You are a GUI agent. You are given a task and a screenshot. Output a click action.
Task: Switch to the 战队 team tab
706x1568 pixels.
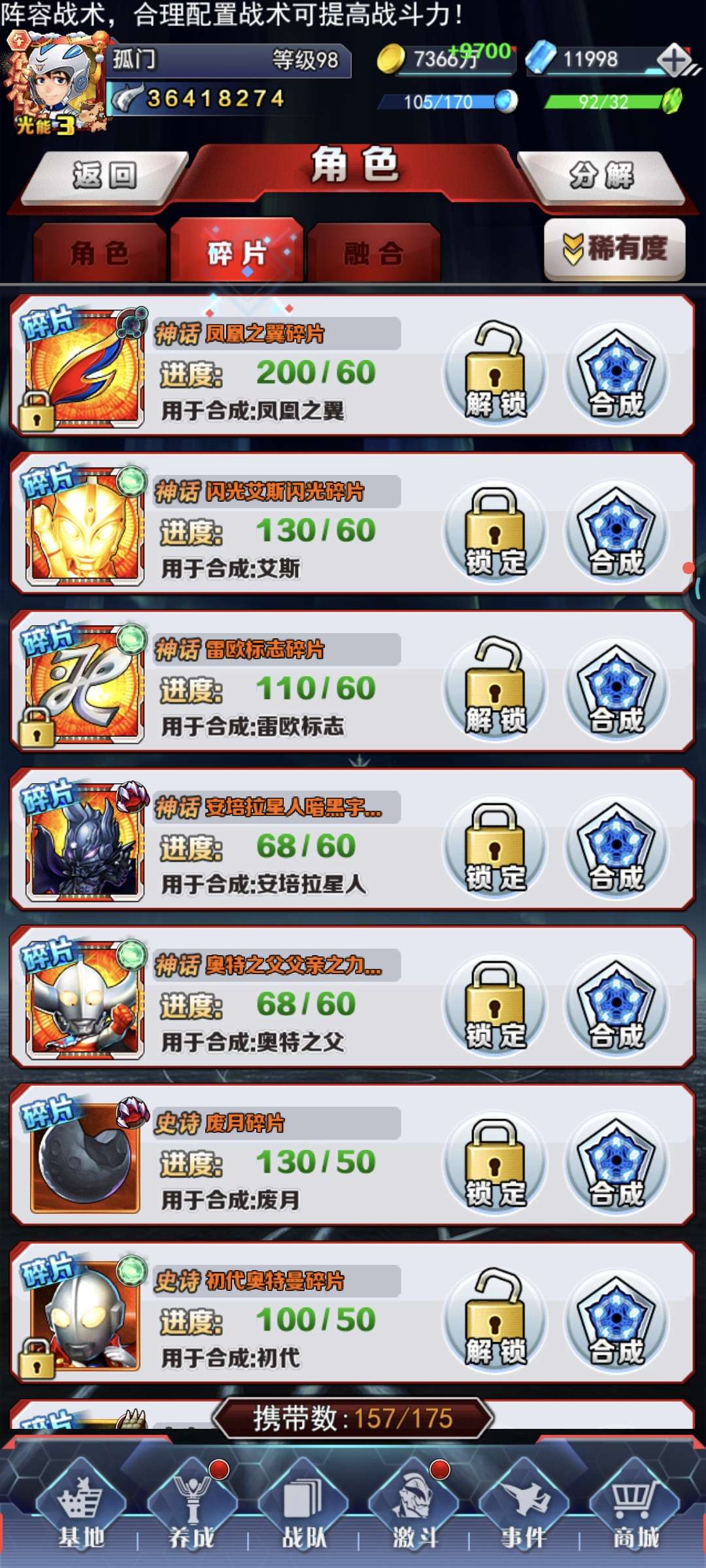tap(303, 1511)
